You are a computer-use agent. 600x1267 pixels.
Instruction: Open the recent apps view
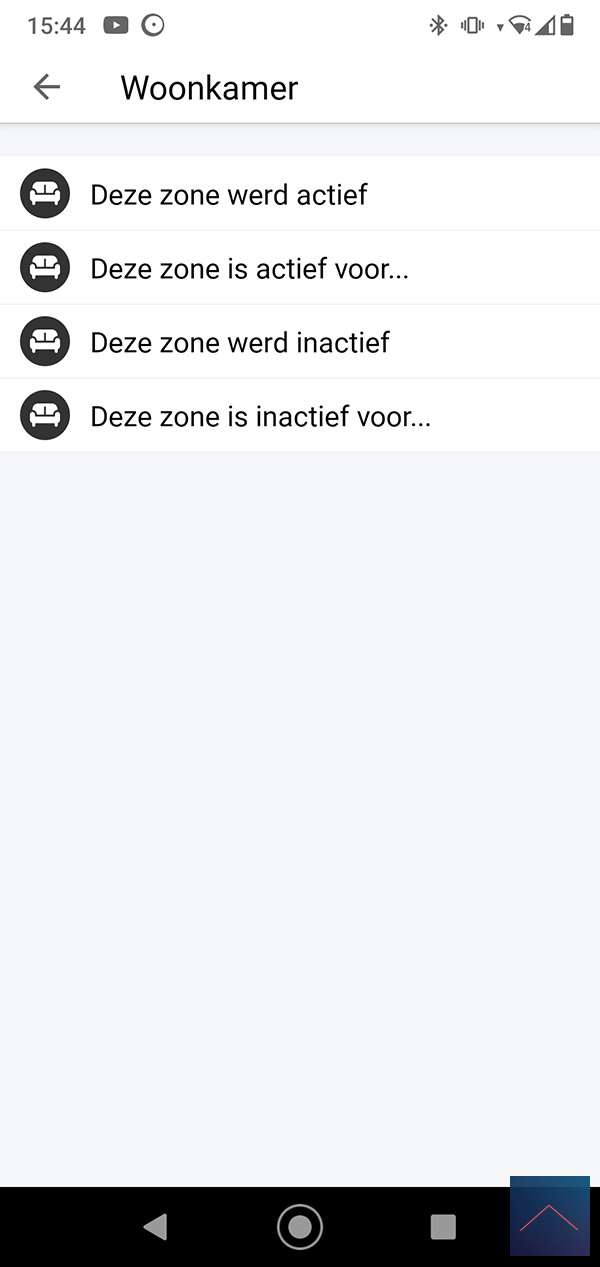point(442,1226)
